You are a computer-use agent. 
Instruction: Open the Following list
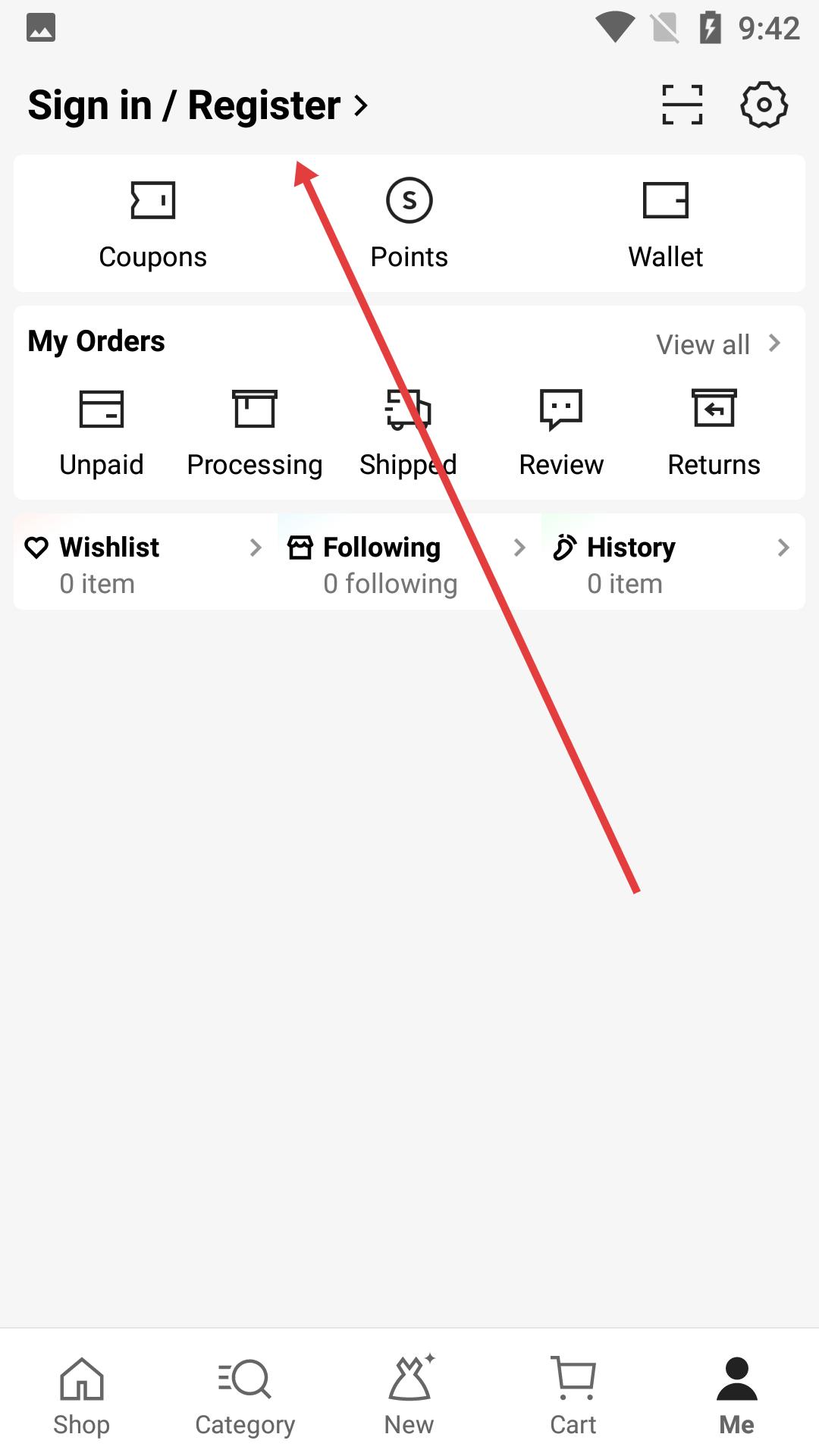point(406,563)
